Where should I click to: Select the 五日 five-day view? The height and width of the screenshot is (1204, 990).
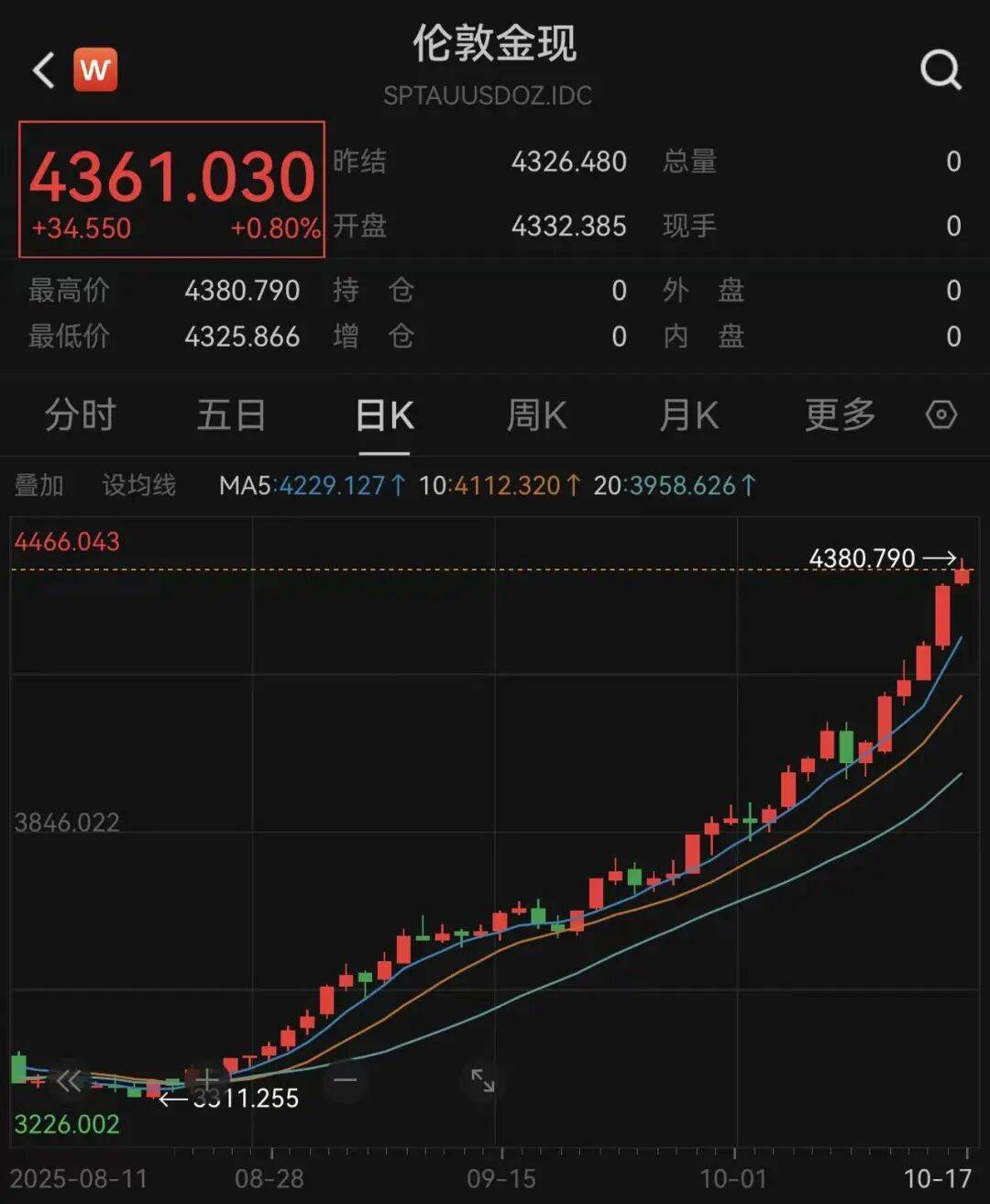coord(231,414)
